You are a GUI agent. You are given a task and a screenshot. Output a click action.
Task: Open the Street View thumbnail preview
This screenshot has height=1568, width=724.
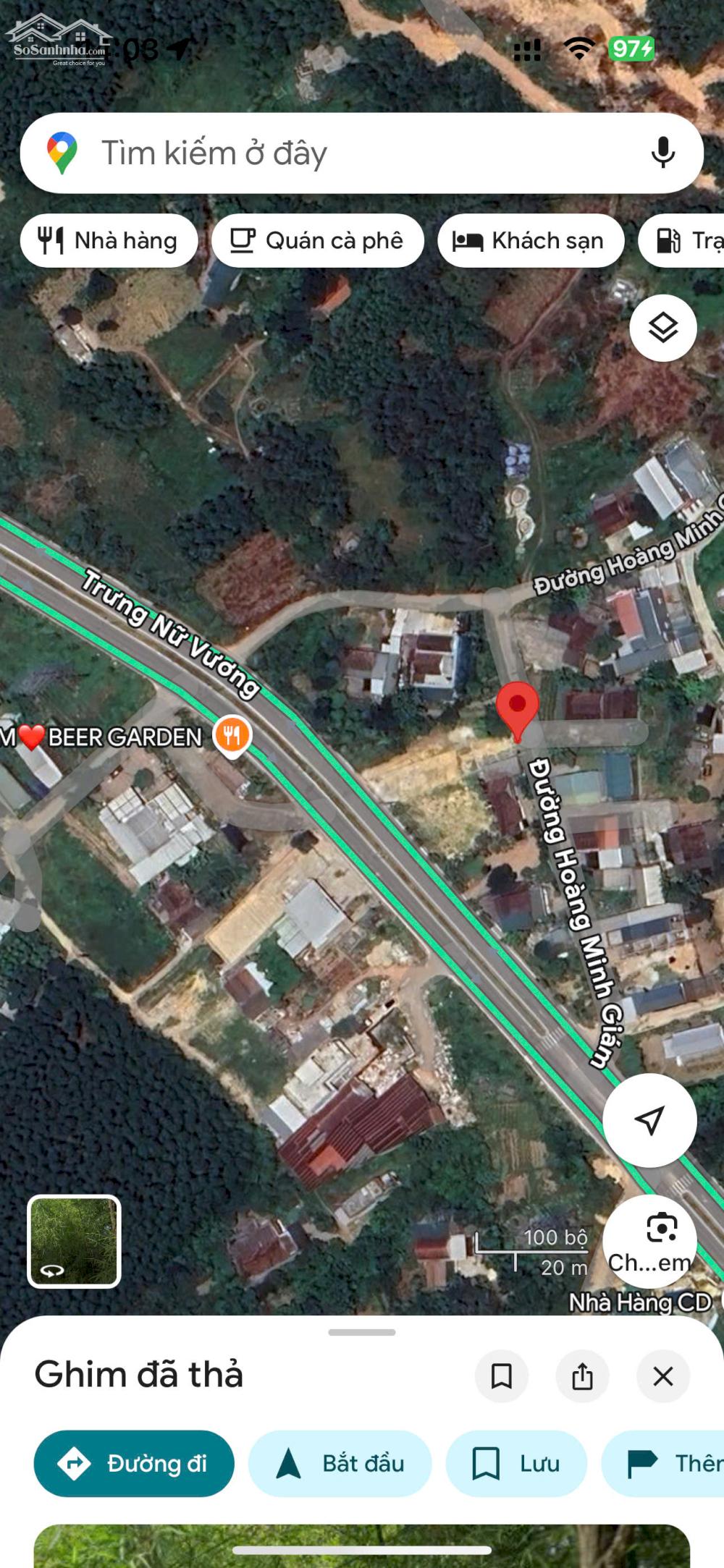[74, 1242]
